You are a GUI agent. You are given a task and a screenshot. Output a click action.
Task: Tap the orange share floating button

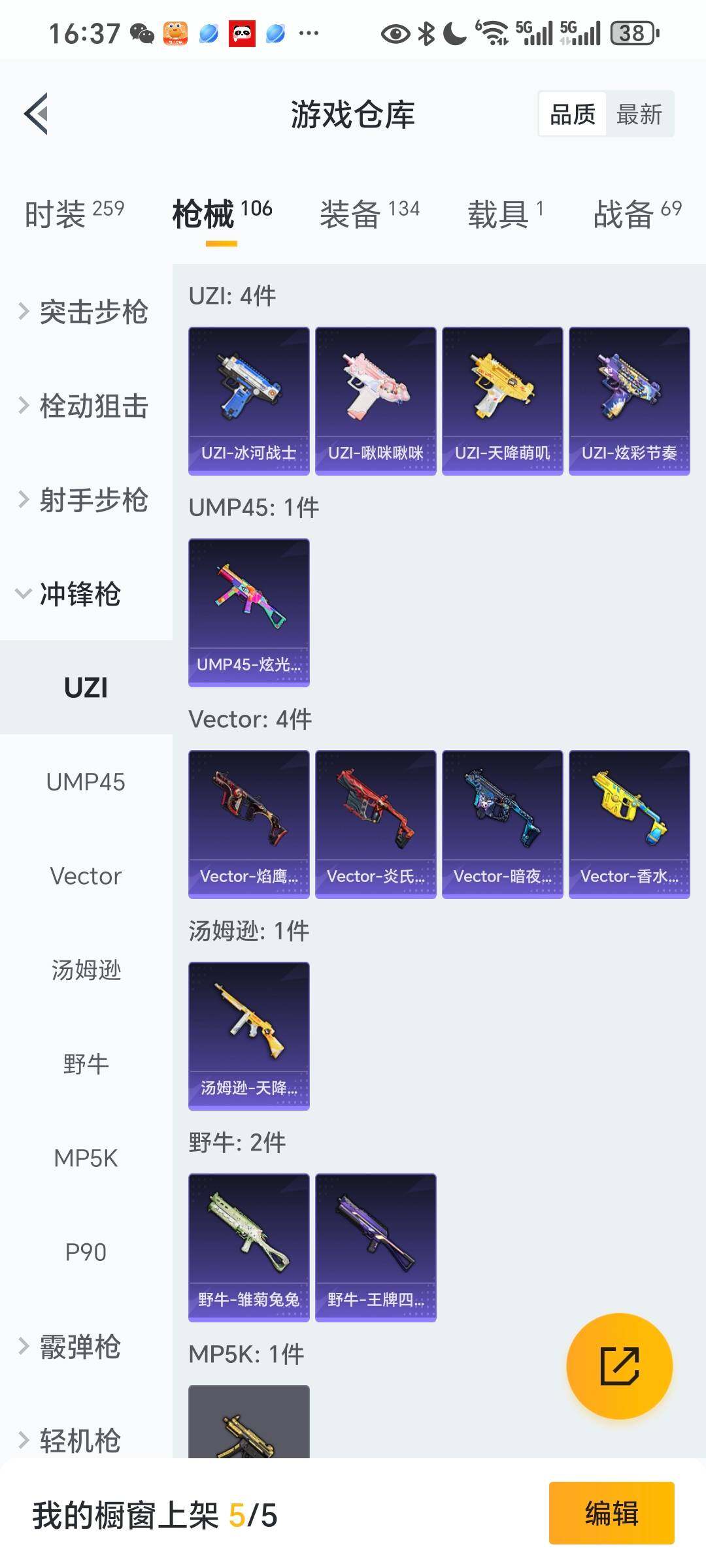click(619, 1366)
